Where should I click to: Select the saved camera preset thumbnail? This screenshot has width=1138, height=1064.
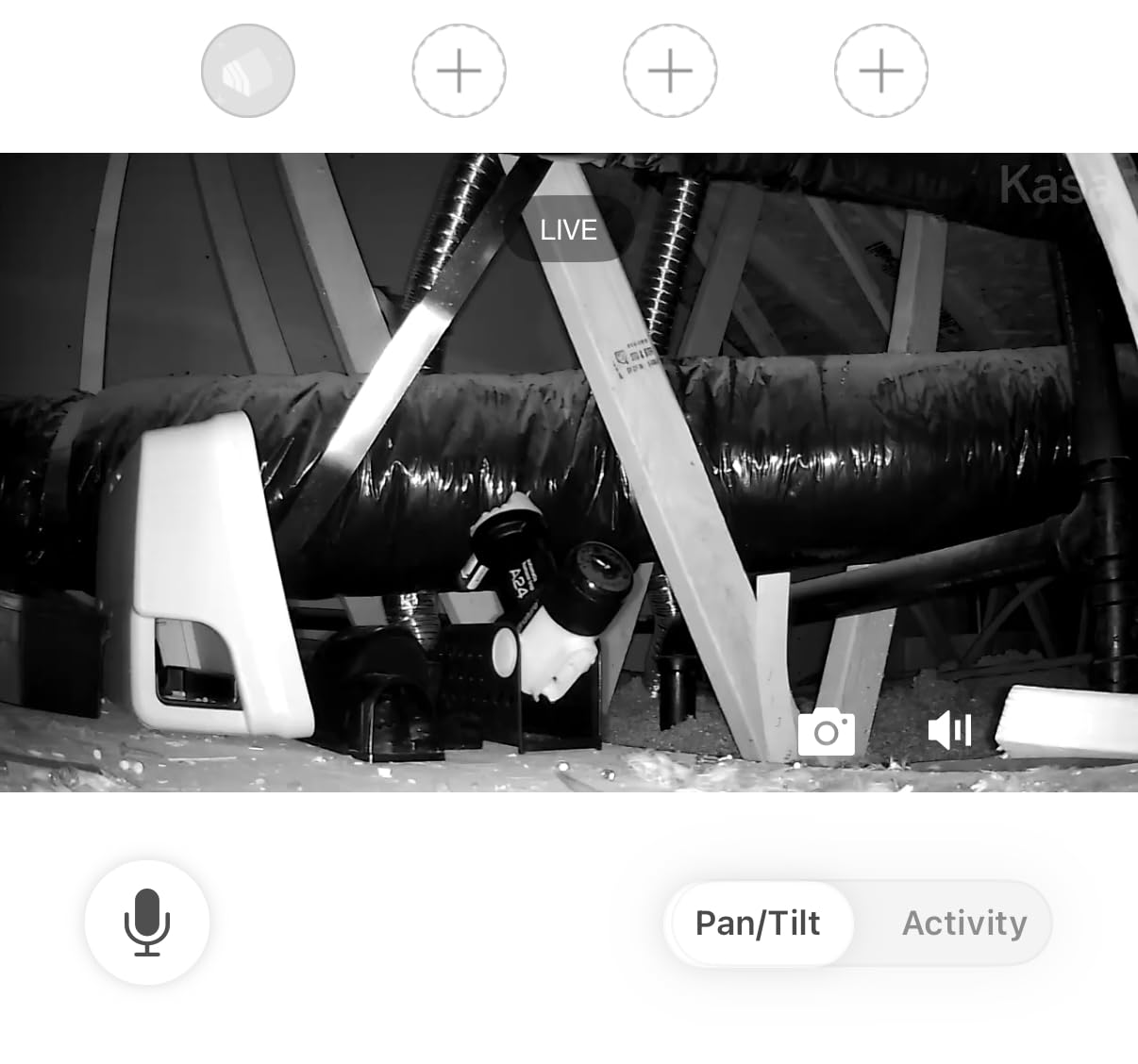(x=248, y=71)
